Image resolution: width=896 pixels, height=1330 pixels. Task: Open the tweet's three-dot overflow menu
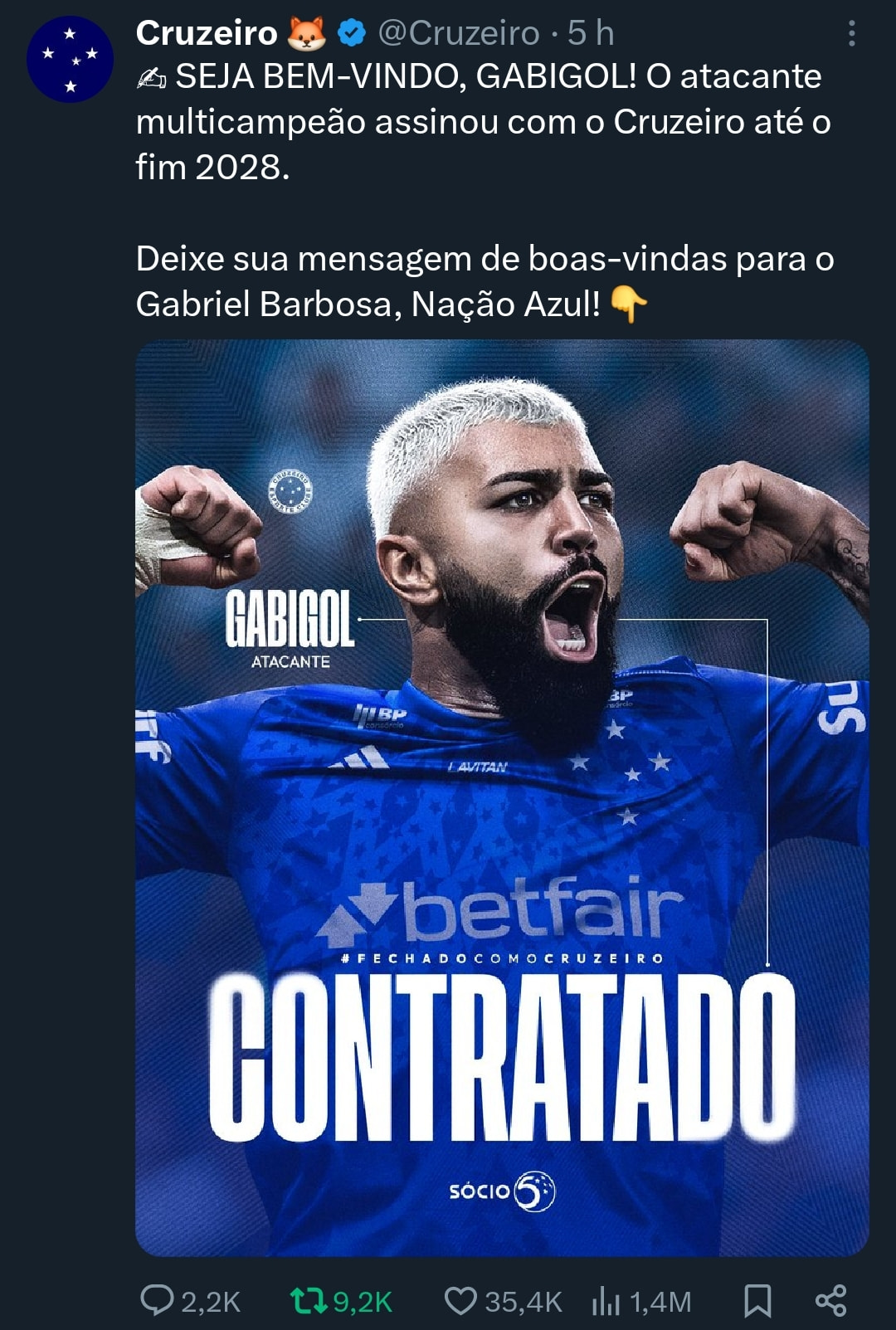pyautogui.click(x=851, y=33)
